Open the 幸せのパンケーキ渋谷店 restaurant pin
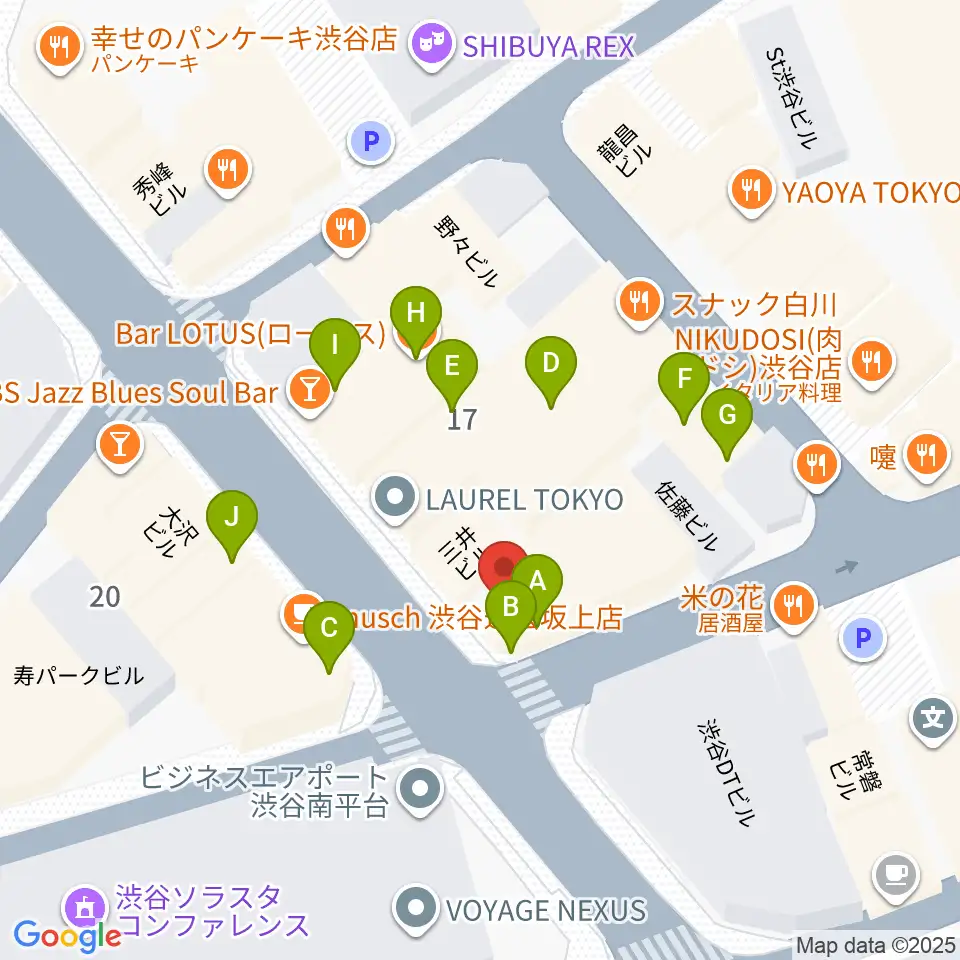 click(x=59, y=48)
